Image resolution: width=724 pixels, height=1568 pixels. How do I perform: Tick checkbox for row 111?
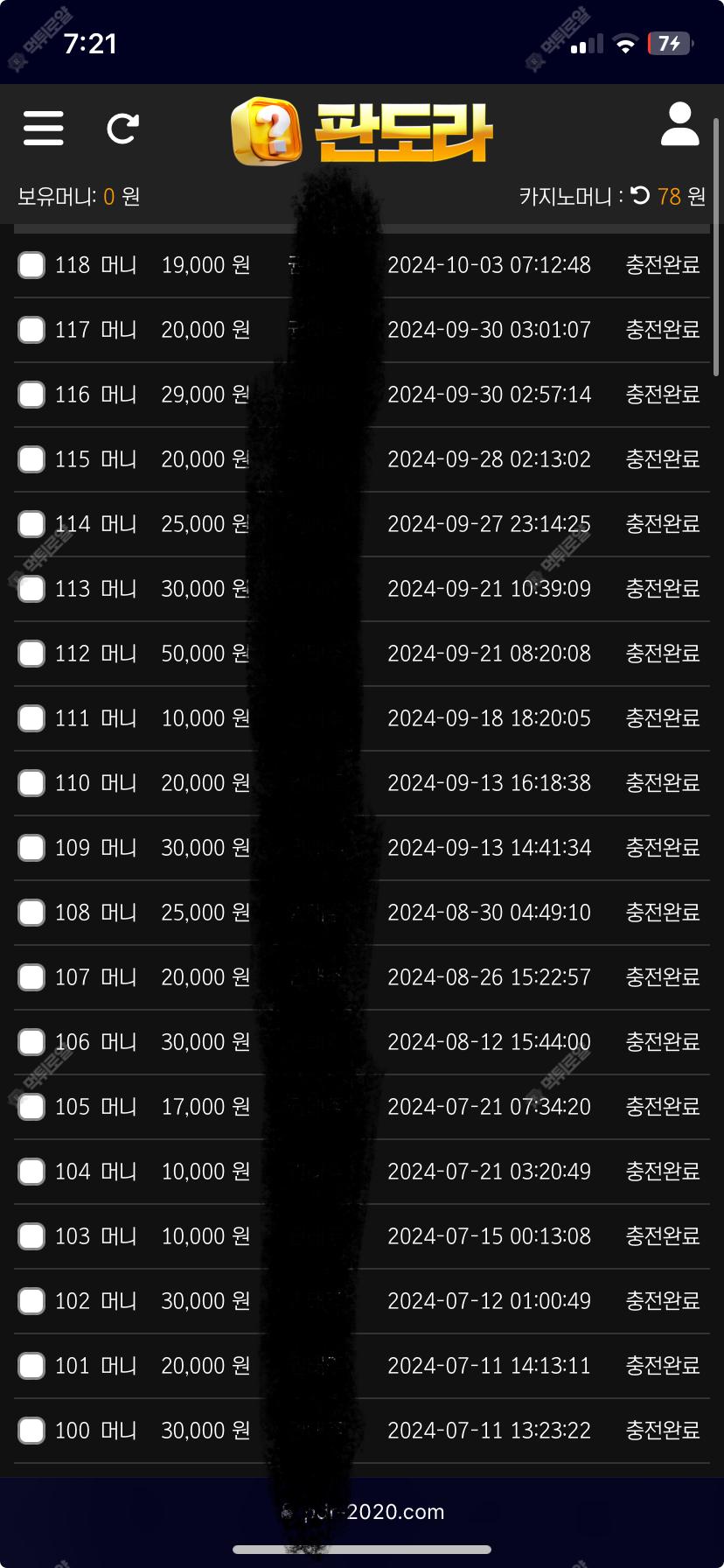pos(31,718)
